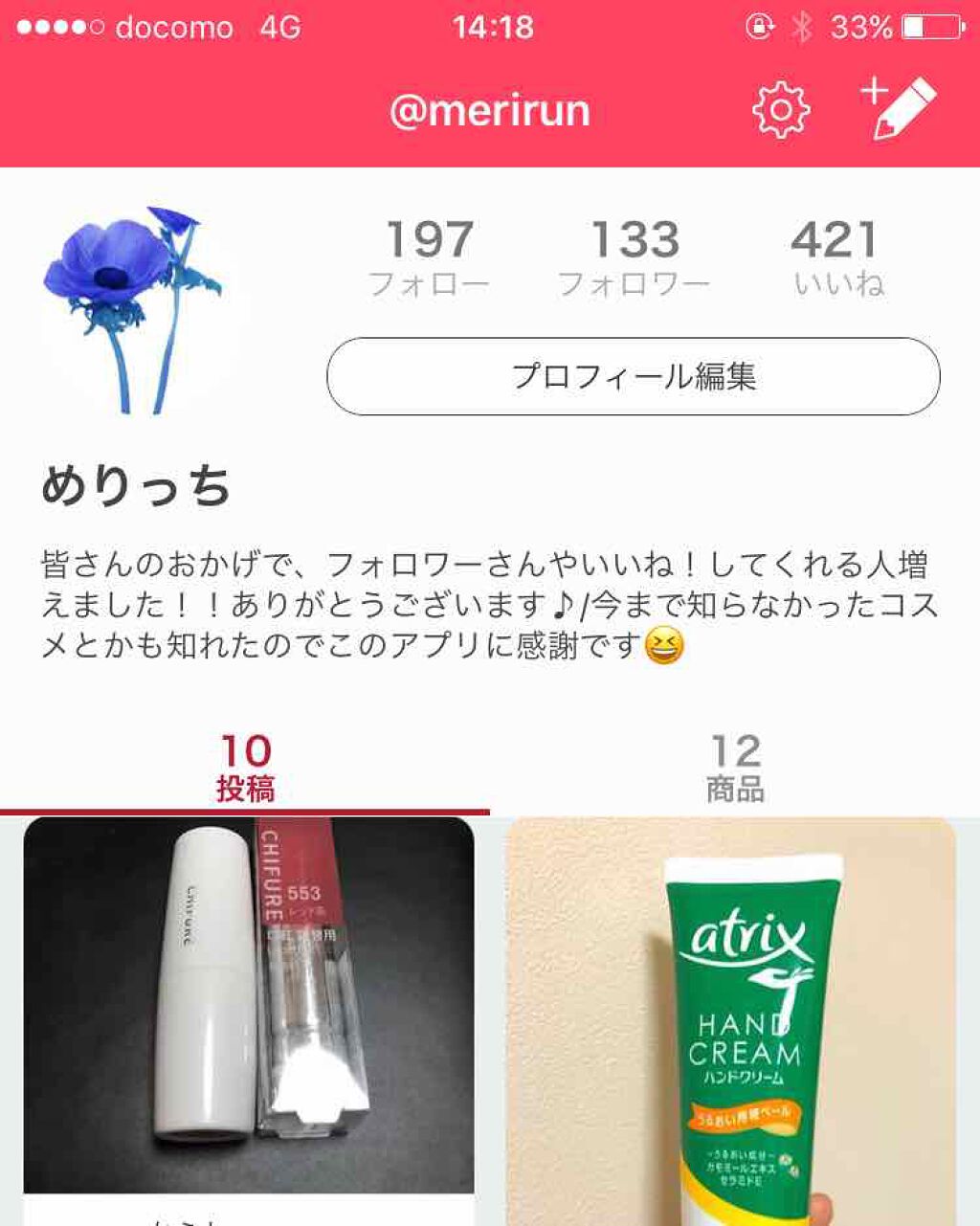This screenshot has height=1226, width=980.
Task: Switch to the 商品 tab
Action: pos(735,768)
